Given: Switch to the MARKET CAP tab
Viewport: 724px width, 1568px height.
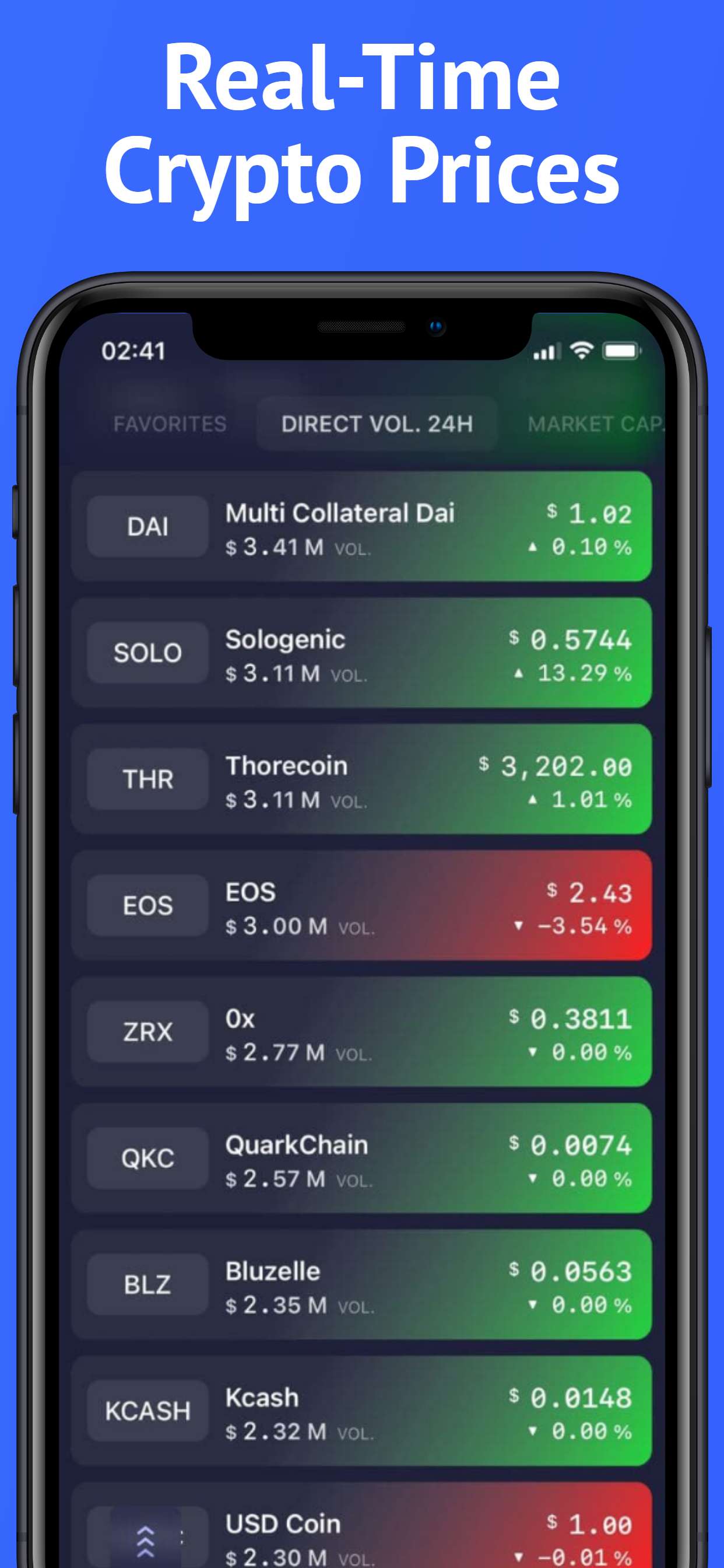Looking at the screenshot, I should (x=593, y=424).
